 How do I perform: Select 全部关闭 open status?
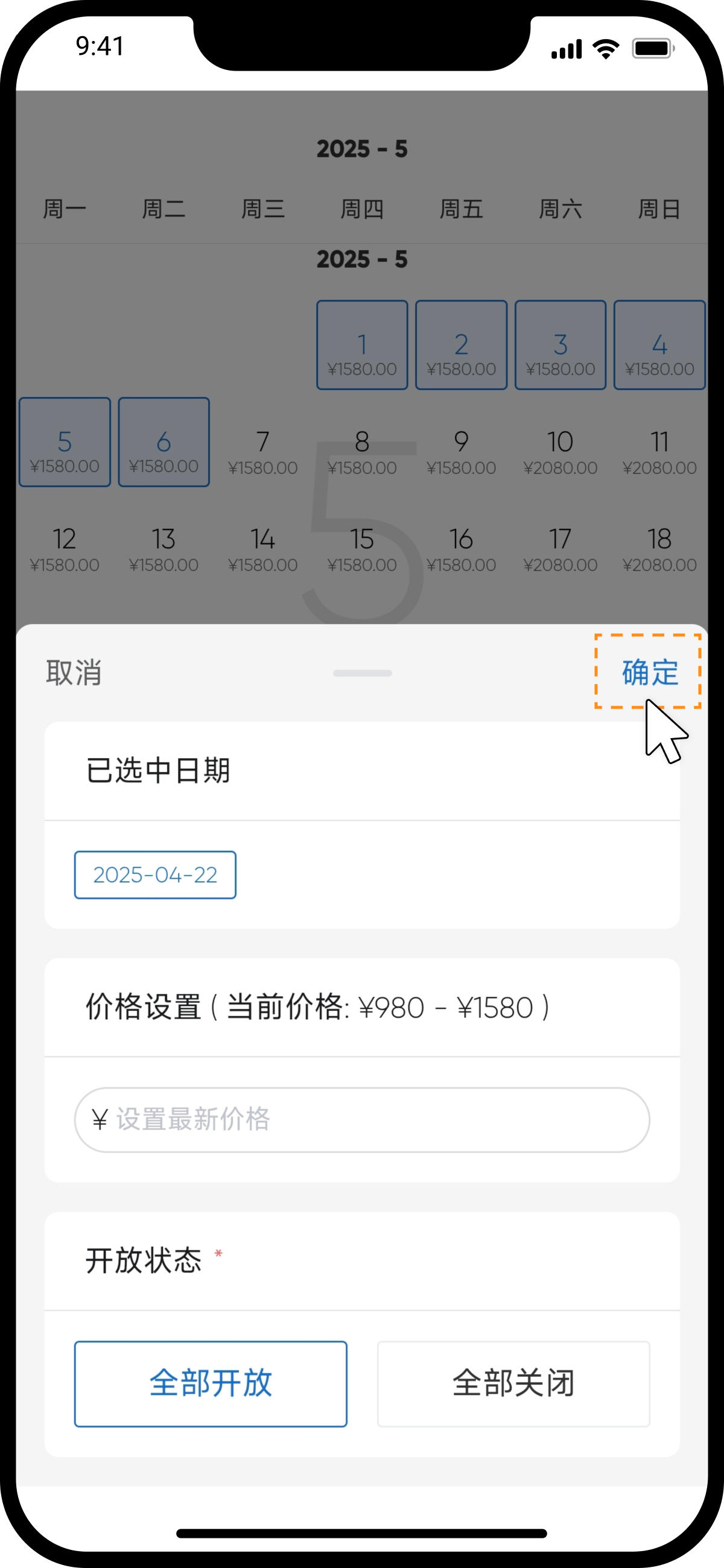[x=513, y=1383]
